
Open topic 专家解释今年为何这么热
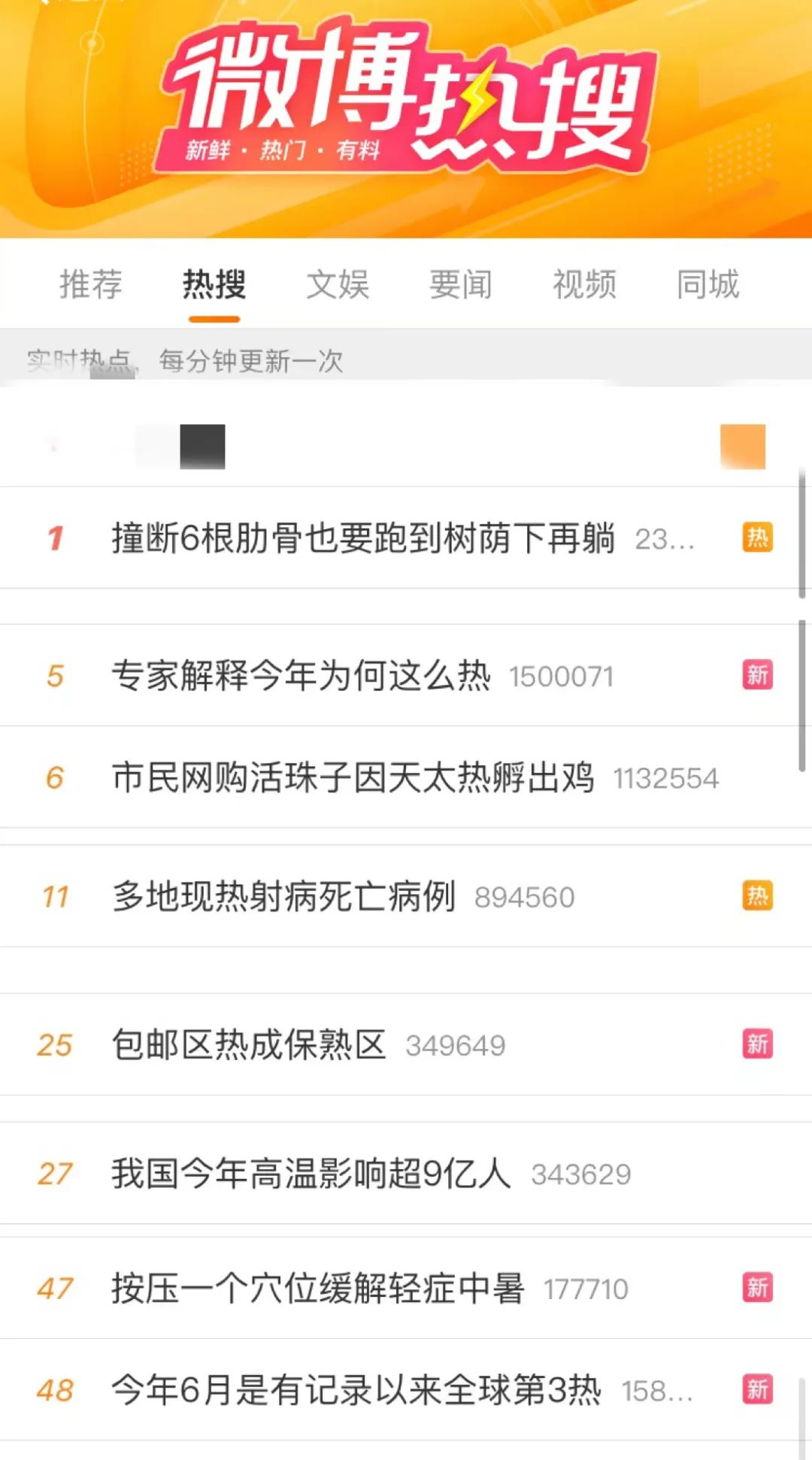(301, 675)
